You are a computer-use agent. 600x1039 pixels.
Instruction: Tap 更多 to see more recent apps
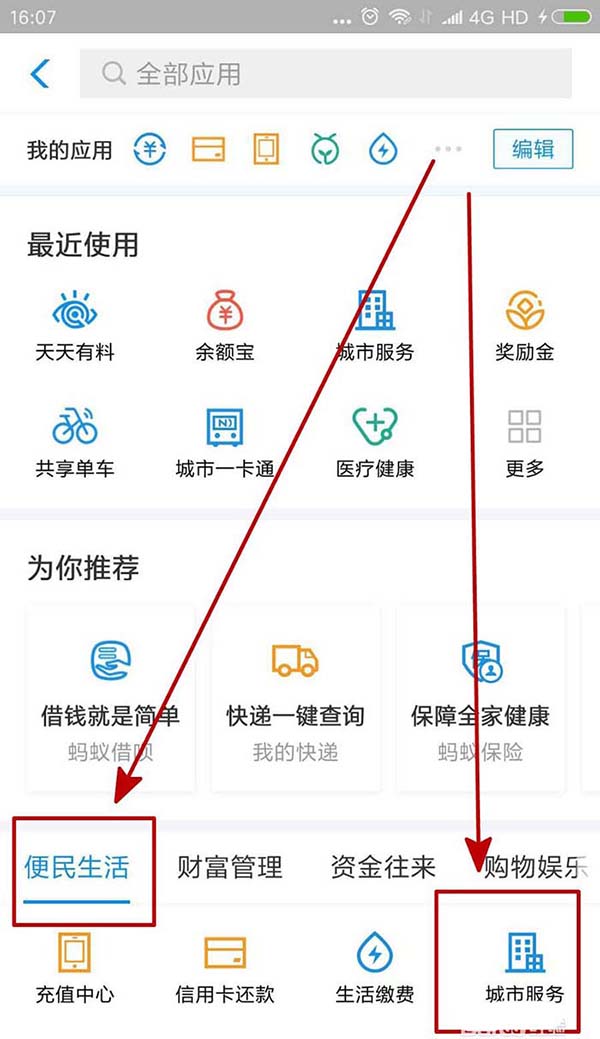coord(524,442)
